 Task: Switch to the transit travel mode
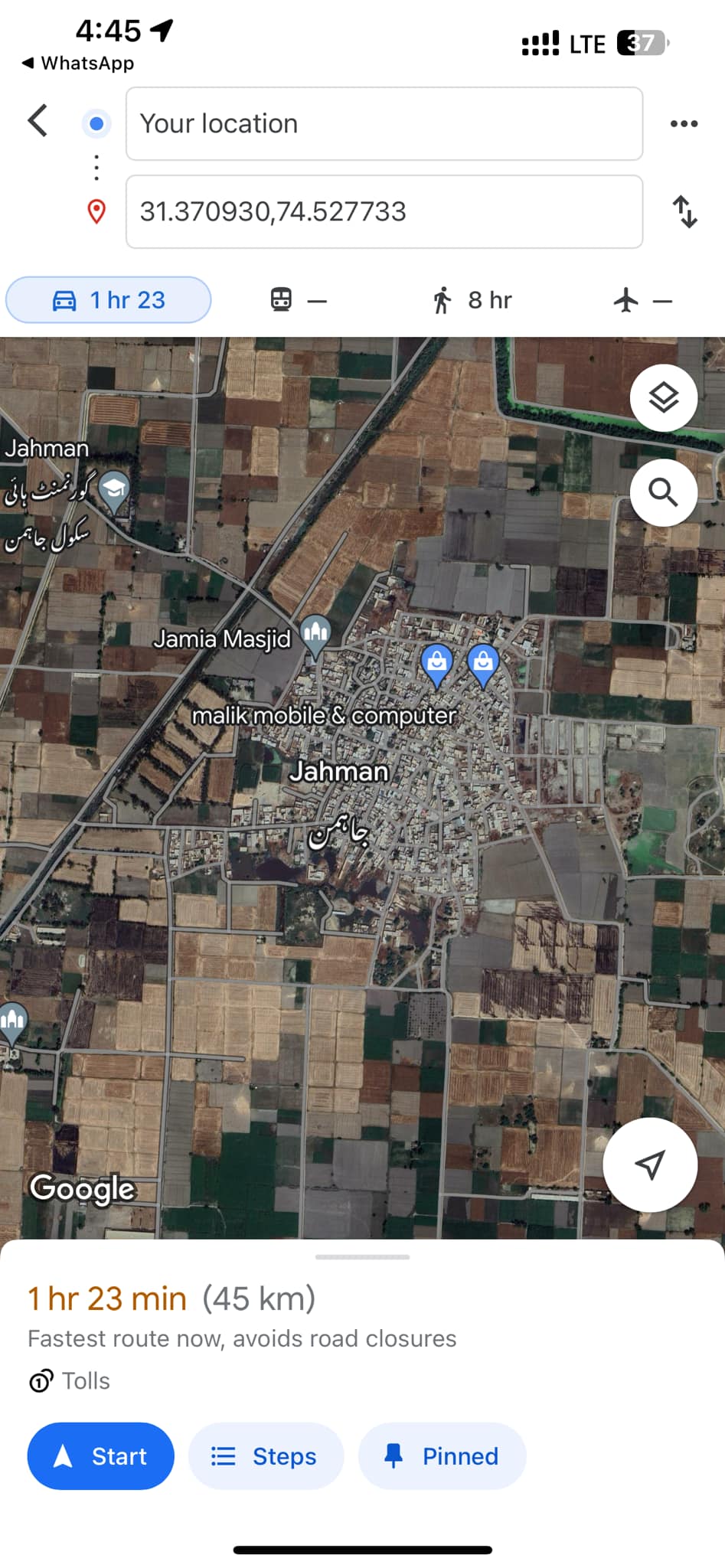tap(299, 300)
